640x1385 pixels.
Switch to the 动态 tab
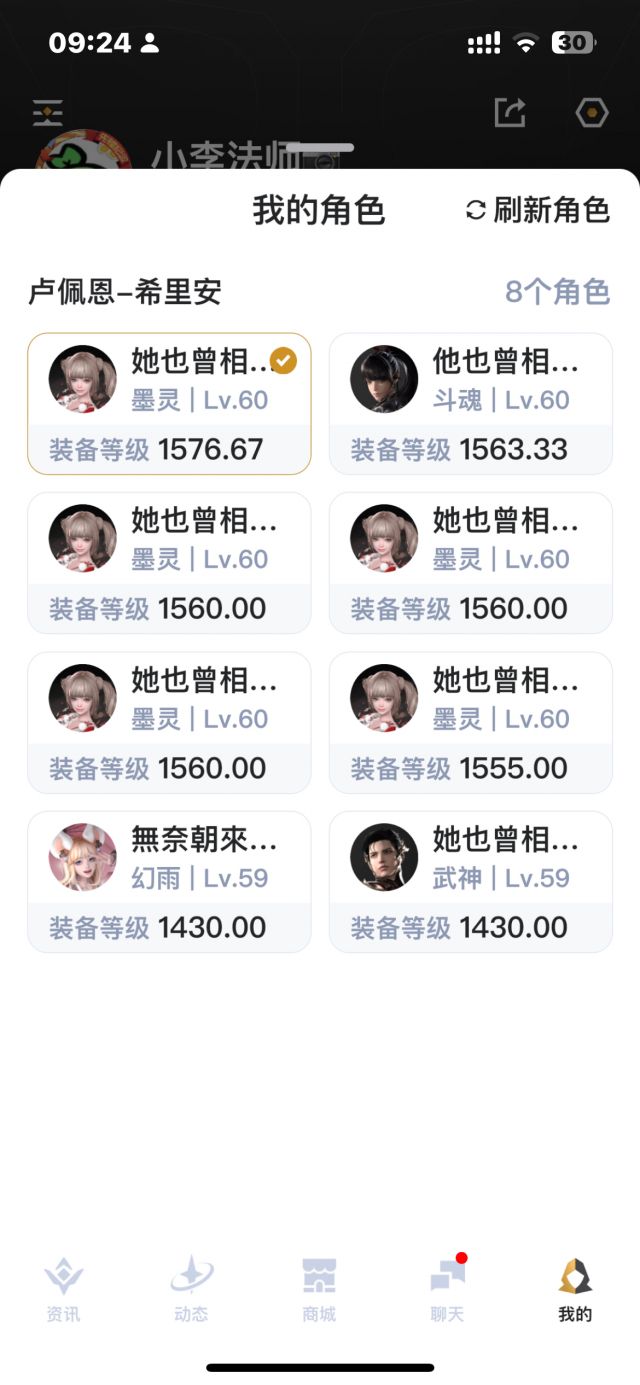click(x=191, y=1289)
